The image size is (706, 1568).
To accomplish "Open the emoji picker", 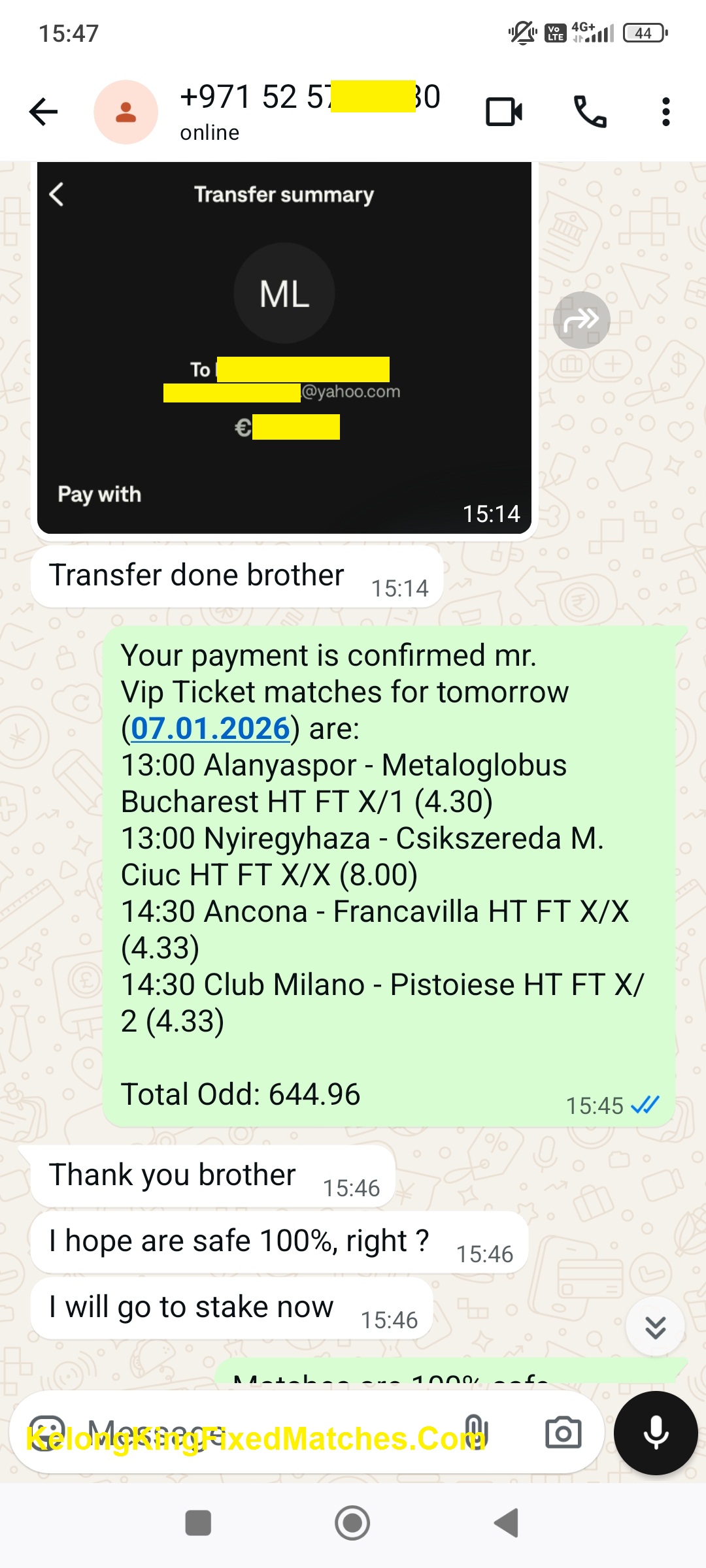I will pos(47,1433).
